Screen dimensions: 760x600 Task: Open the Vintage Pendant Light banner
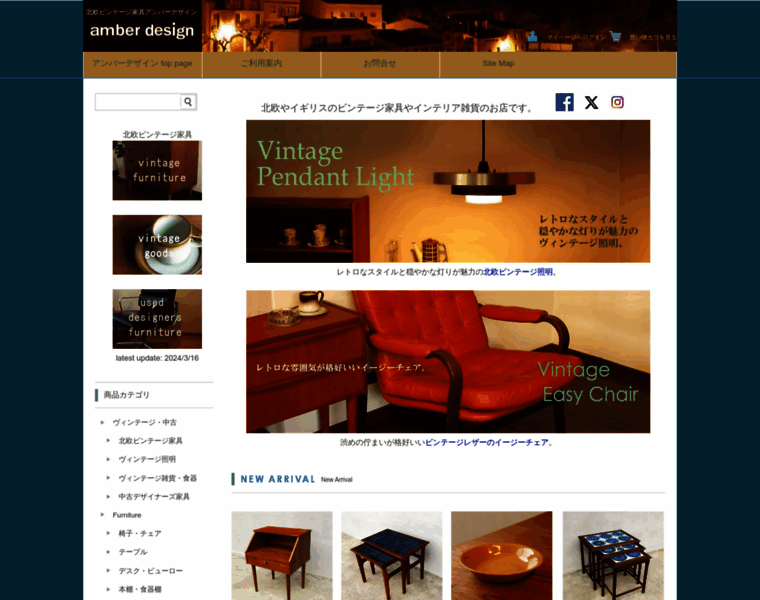coord(448,191)
